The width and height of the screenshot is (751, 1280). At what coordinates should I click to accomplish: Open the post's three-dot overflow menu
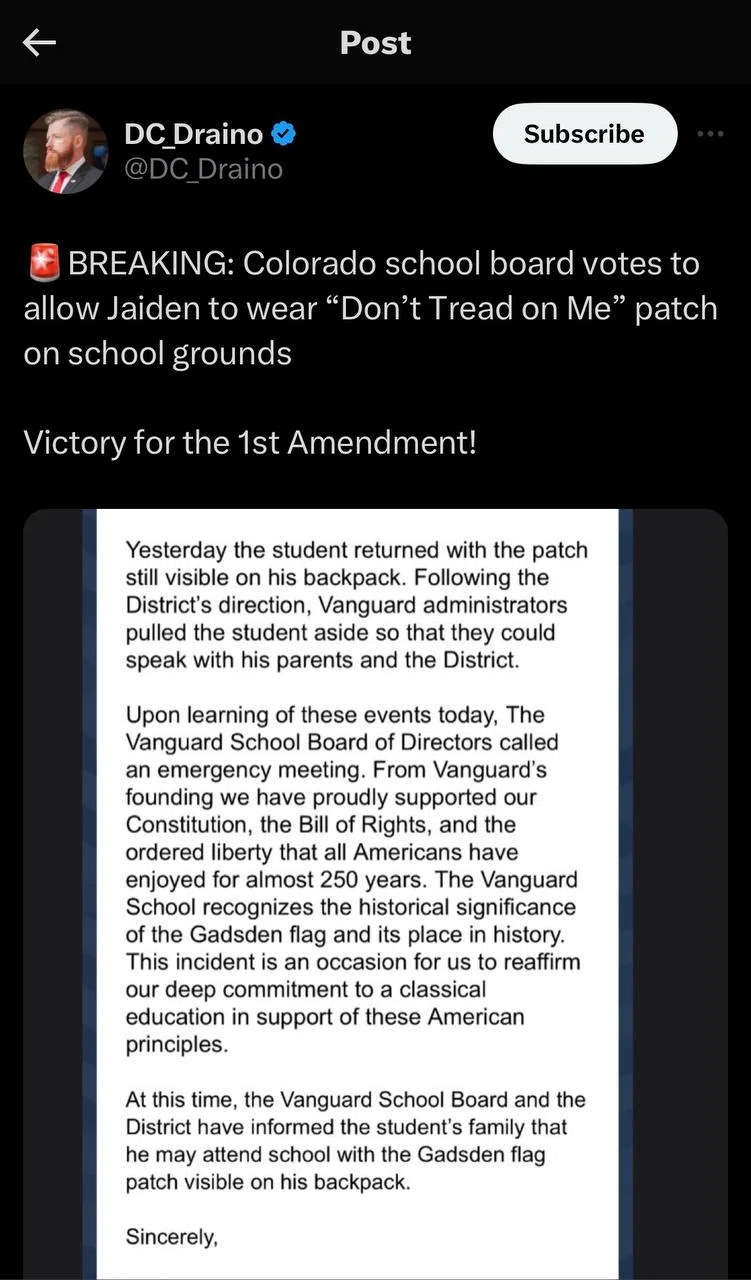tap(710, 133)
